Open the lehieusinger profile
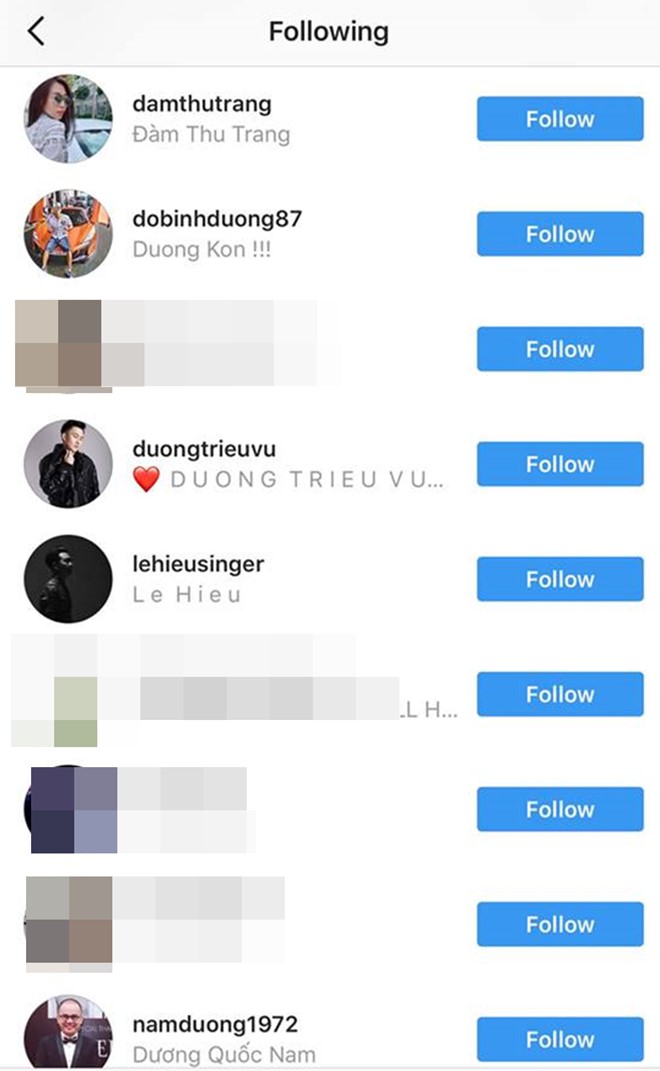The height and width of the screenshot is (1071, 660). click(197, 564)
